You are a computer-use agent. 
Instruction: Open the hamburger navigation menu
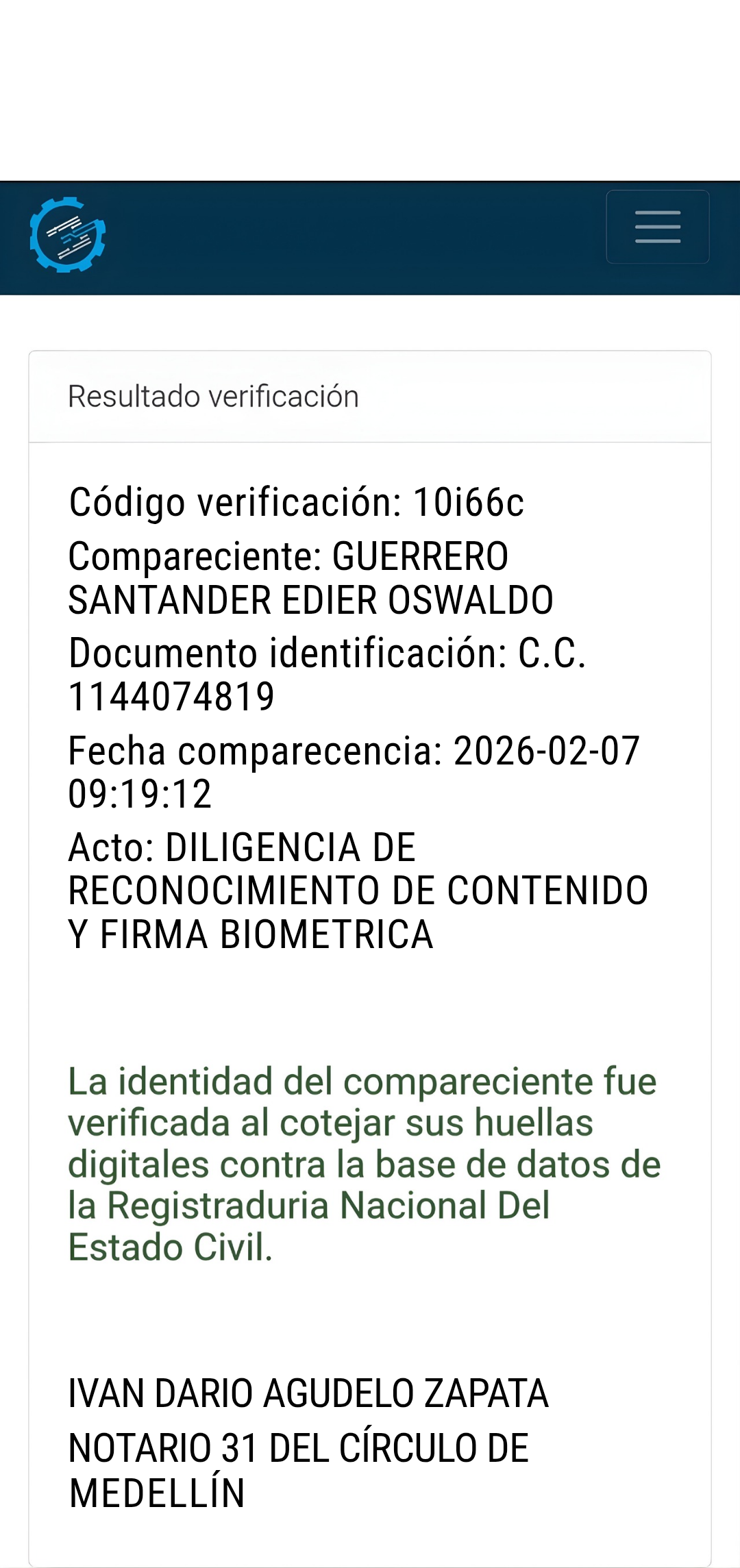click(657, 227)
